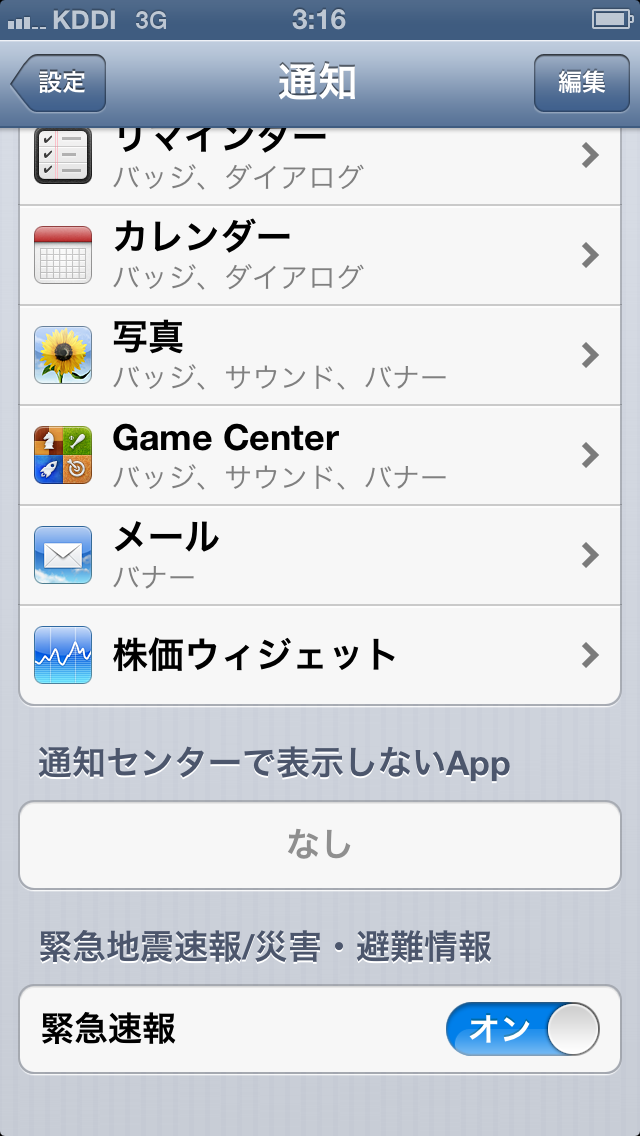Go back to 設定
The image size is (640, 1136).
point(60,83)
